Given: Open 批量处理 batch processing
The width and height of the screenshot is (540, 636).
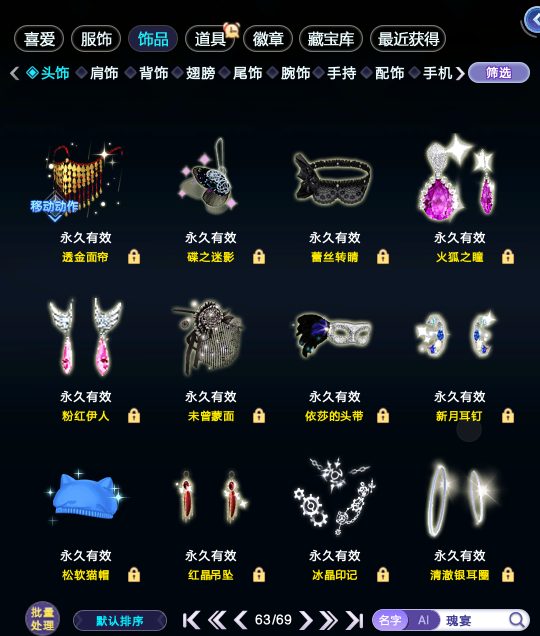Looking at the screenshot, I should (x=42, y=619).
